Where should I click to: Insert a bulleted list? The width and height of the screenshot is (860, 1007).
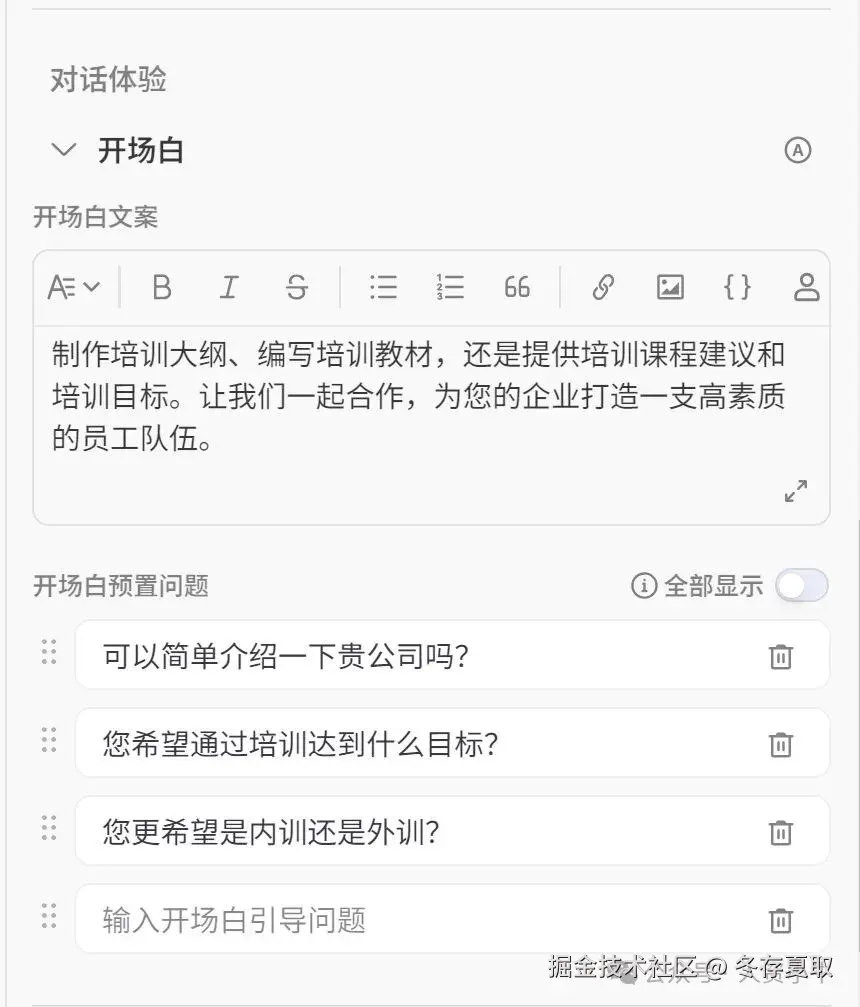tap(383, 288)
